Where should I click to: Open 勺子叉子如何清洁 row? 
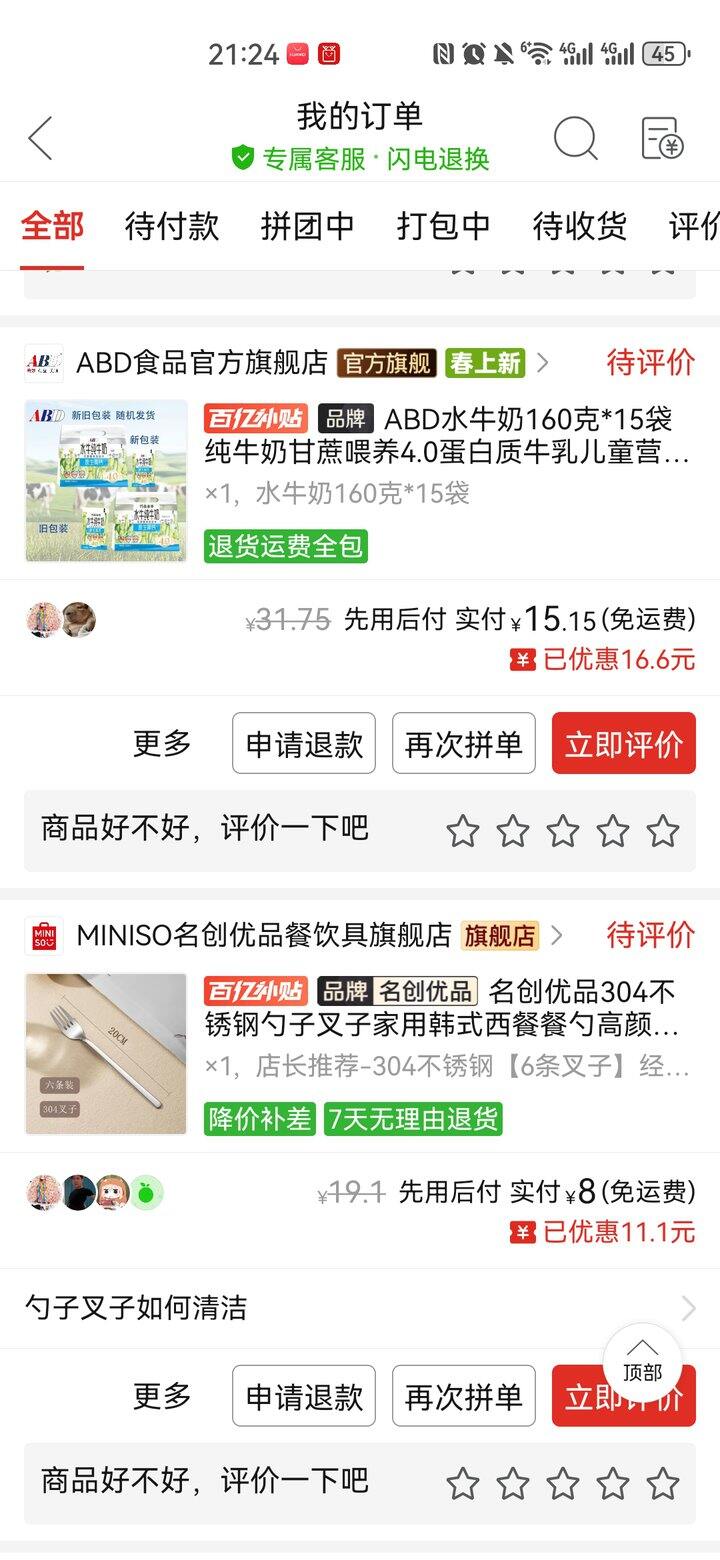click(360, 1308)
